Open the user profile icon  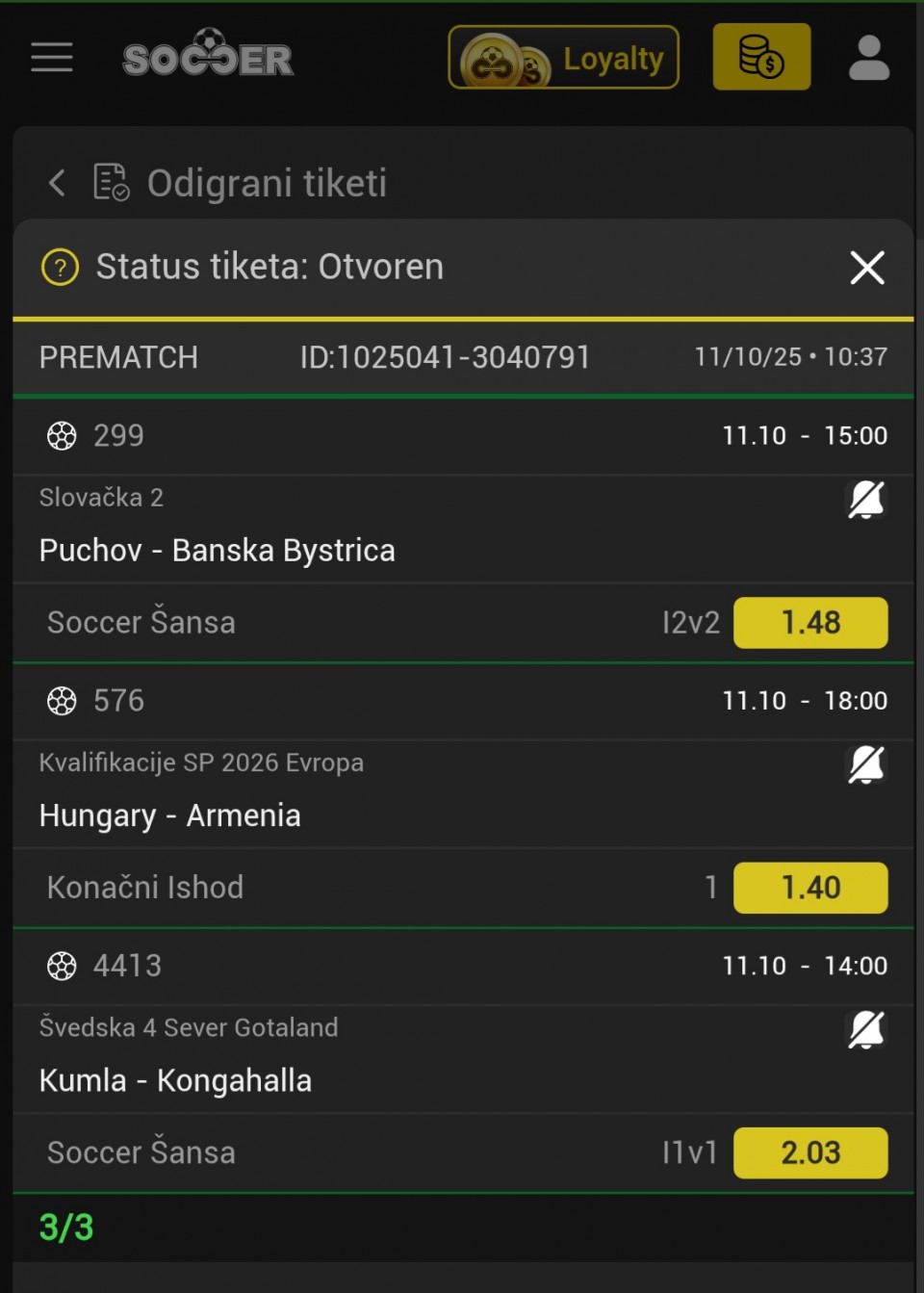click(x=868, y=58)
